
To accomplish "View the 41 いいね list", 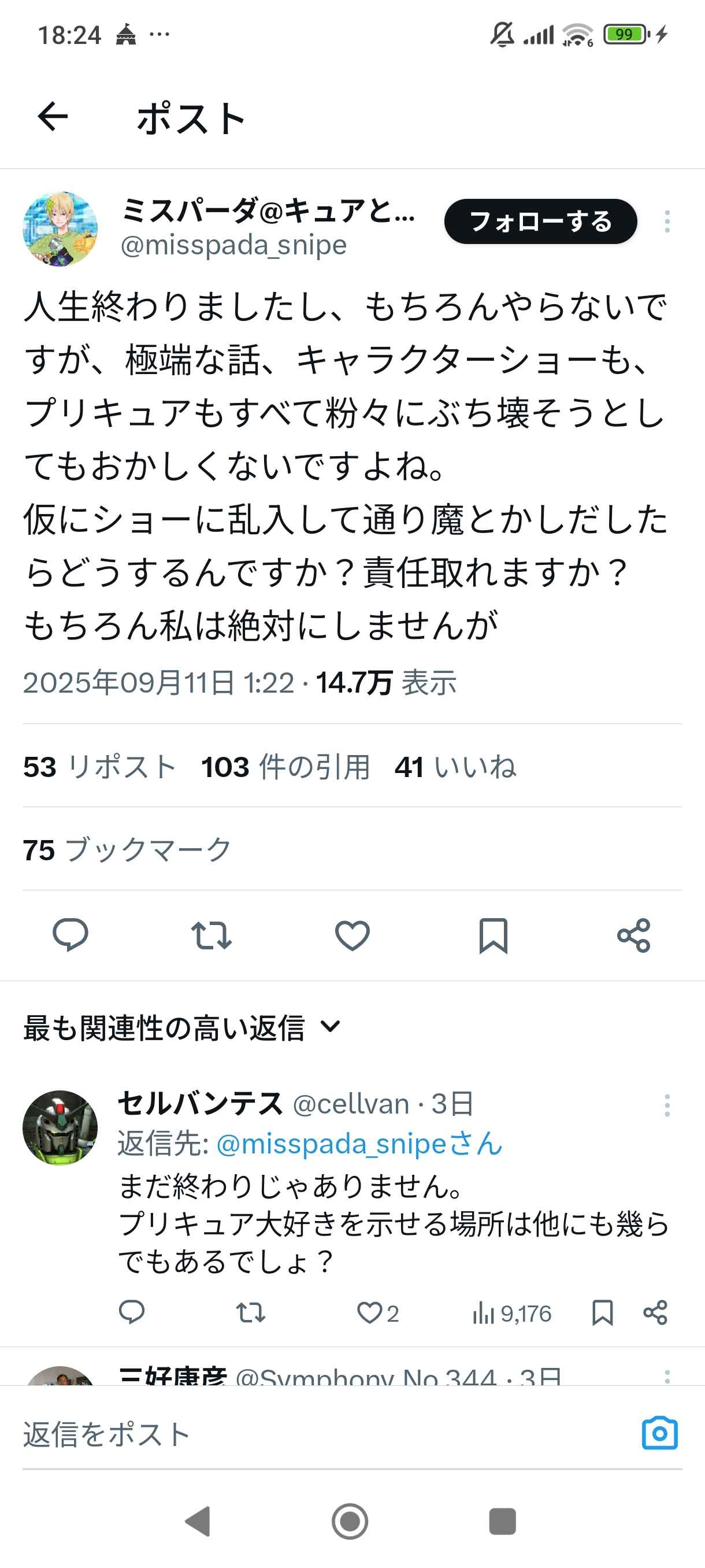I will (455, 766).
